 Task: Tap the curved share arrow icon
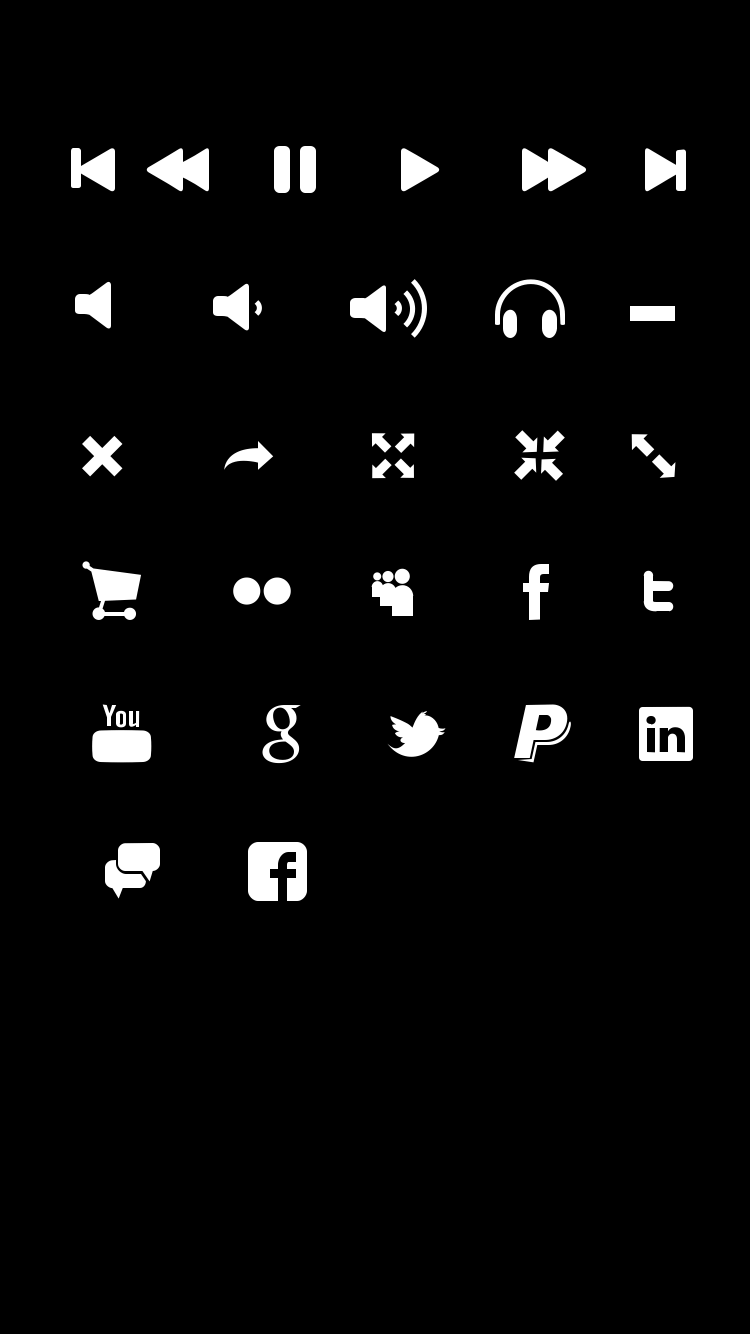click(x=248, y=456)
